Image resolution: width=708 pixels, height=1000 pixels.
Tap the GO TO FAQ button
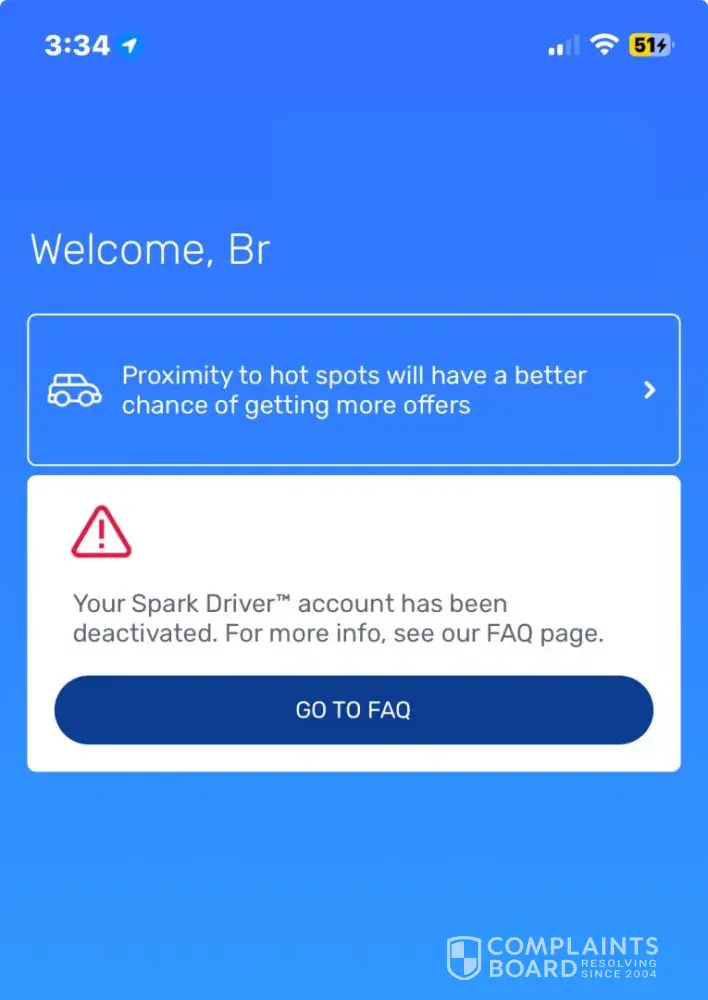[x=353, y=710]
